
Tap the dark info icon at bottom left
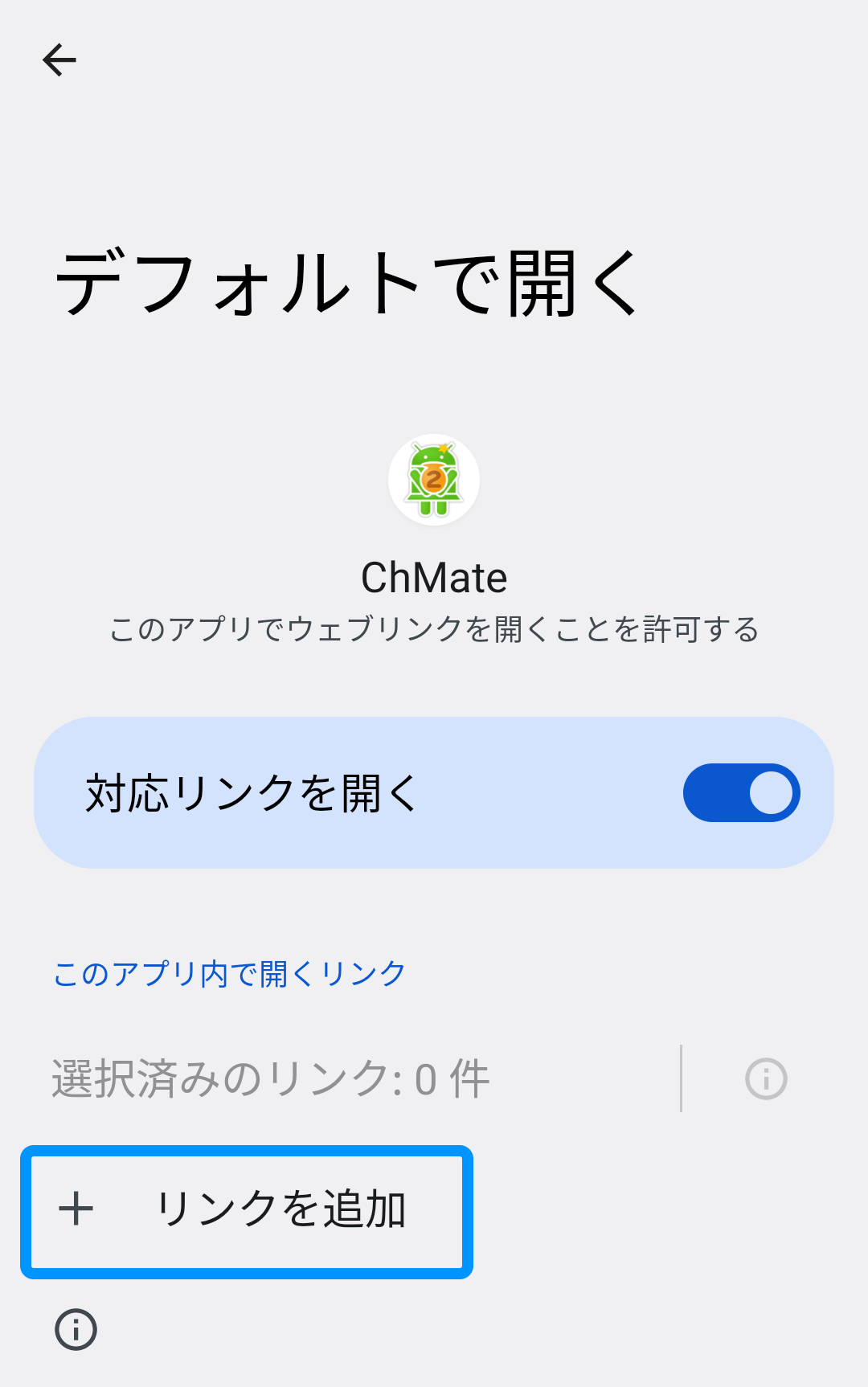coord(75,1328)
